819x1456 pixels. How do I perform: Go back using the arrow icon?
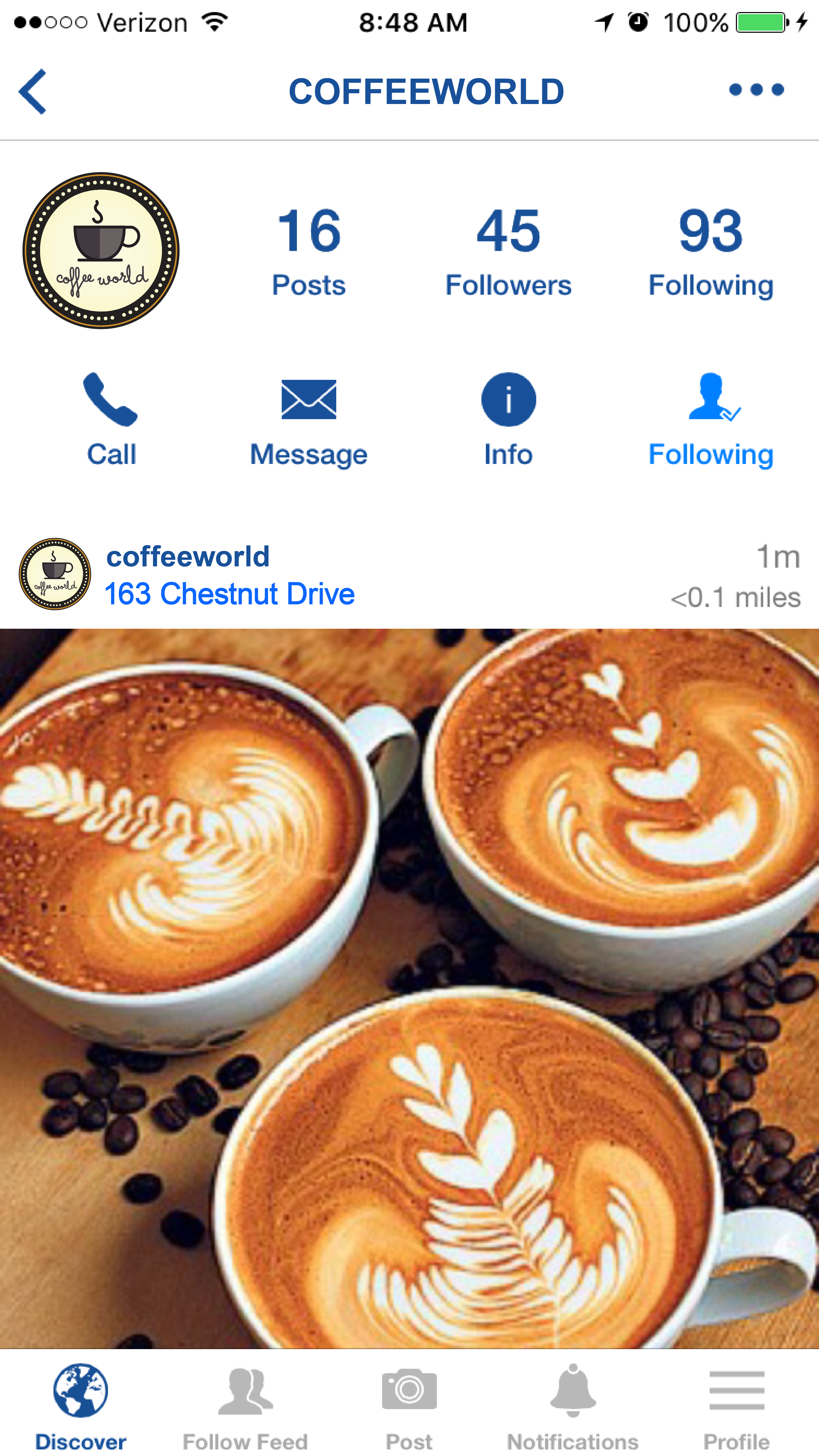[x=33, y=92]
